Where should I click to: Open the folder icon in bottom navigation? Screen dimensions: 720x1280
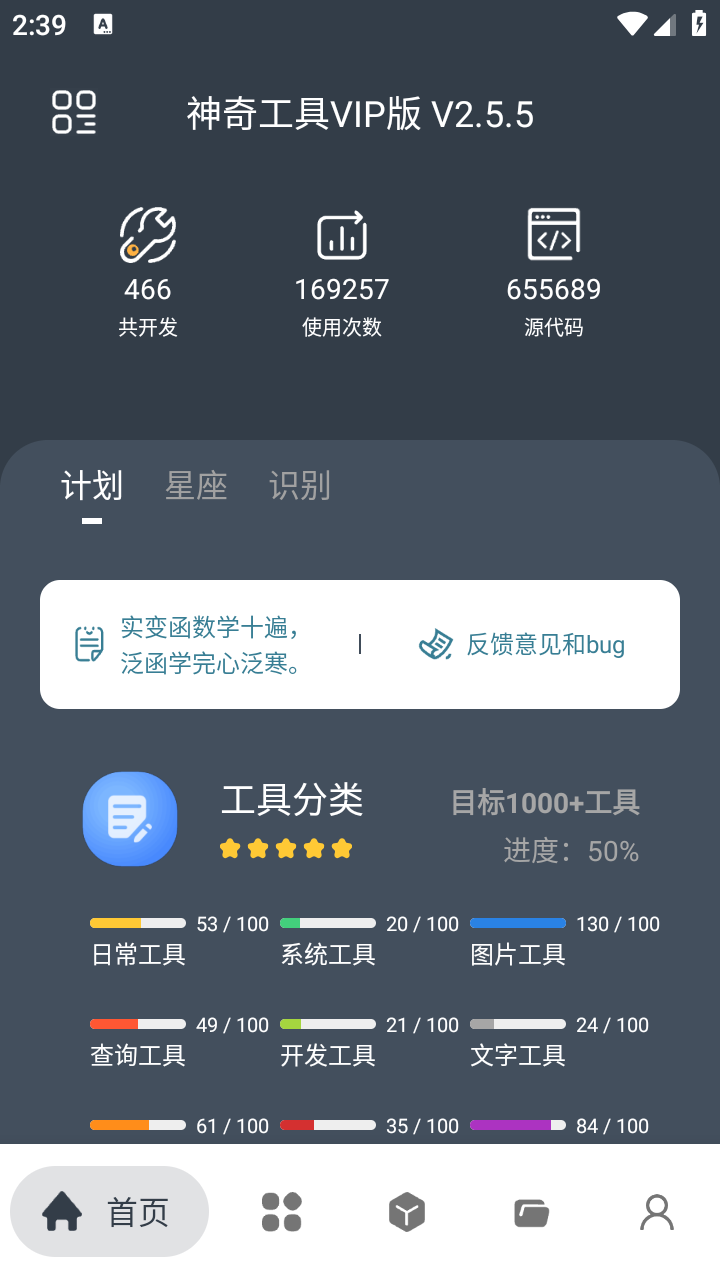click(x=531, y=1211)
